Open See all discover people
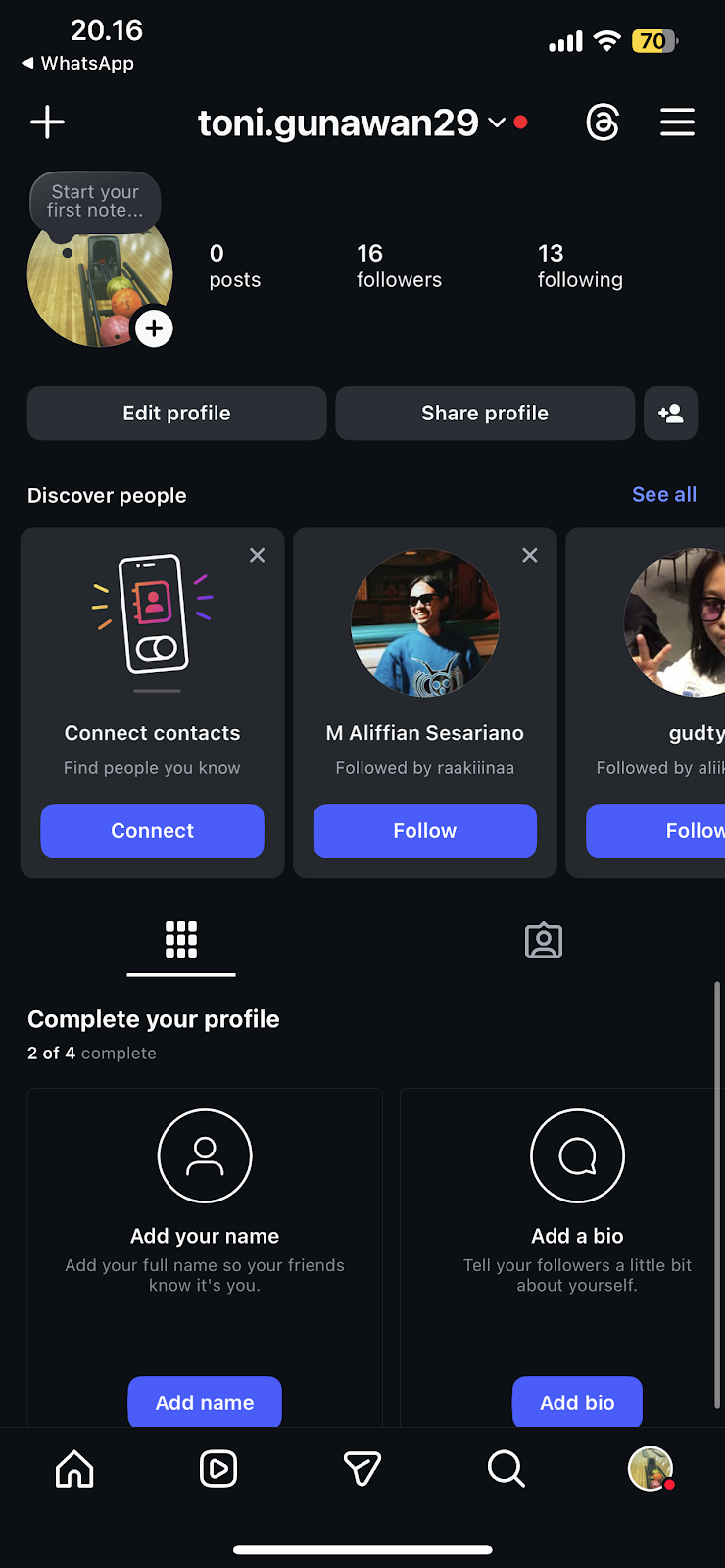 pyautogui.click(x=663, y=495)
